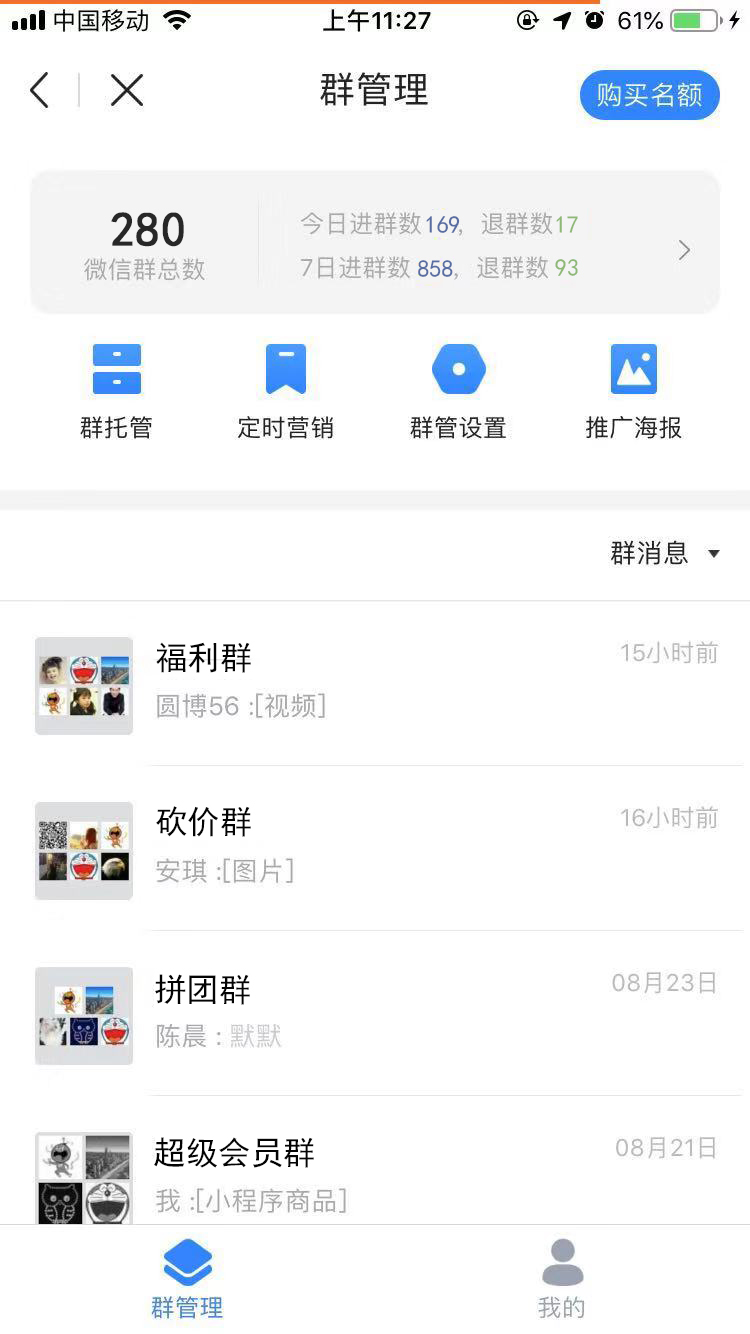
Task: Expand the 群消息 sort dropdown
Action: tap(665, 553)
